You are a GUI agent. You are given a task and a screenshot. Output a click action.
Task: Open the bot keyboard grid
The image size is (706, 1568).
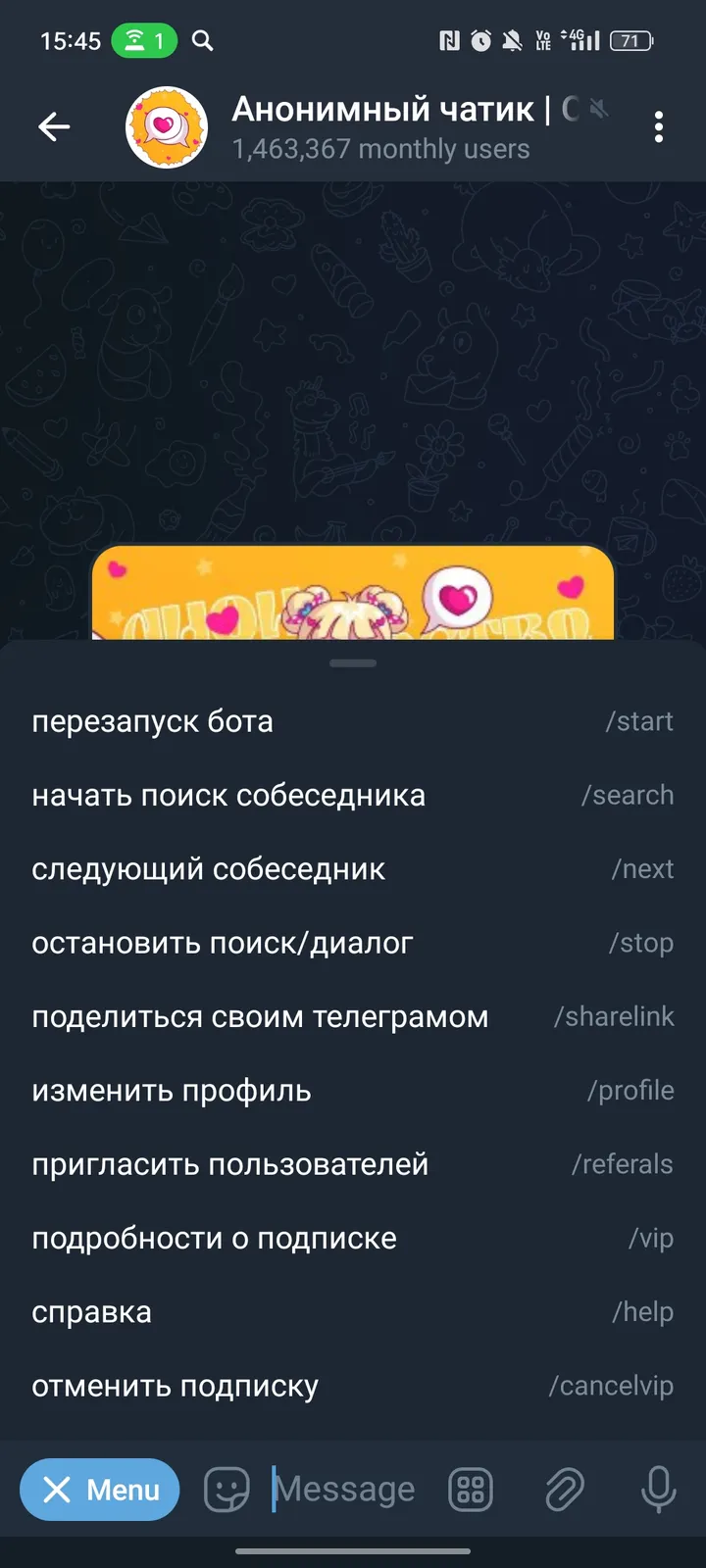pyautogui.click(x=471, y=1489)
